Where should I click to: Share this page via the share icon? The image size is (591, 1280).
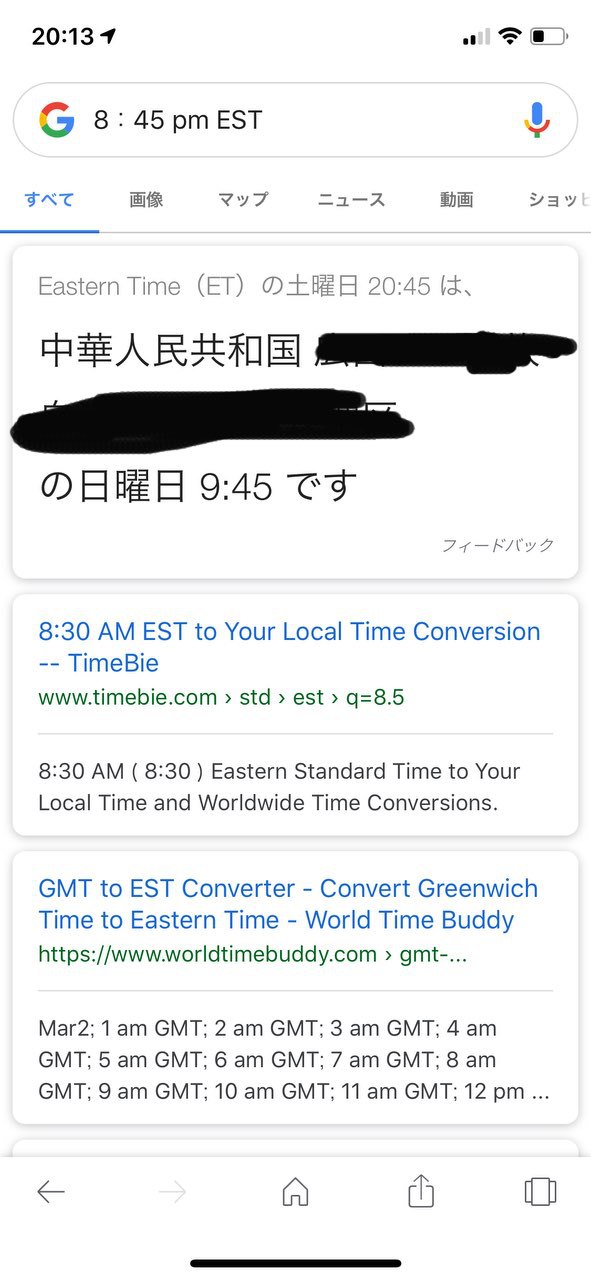click(421, 1190)
